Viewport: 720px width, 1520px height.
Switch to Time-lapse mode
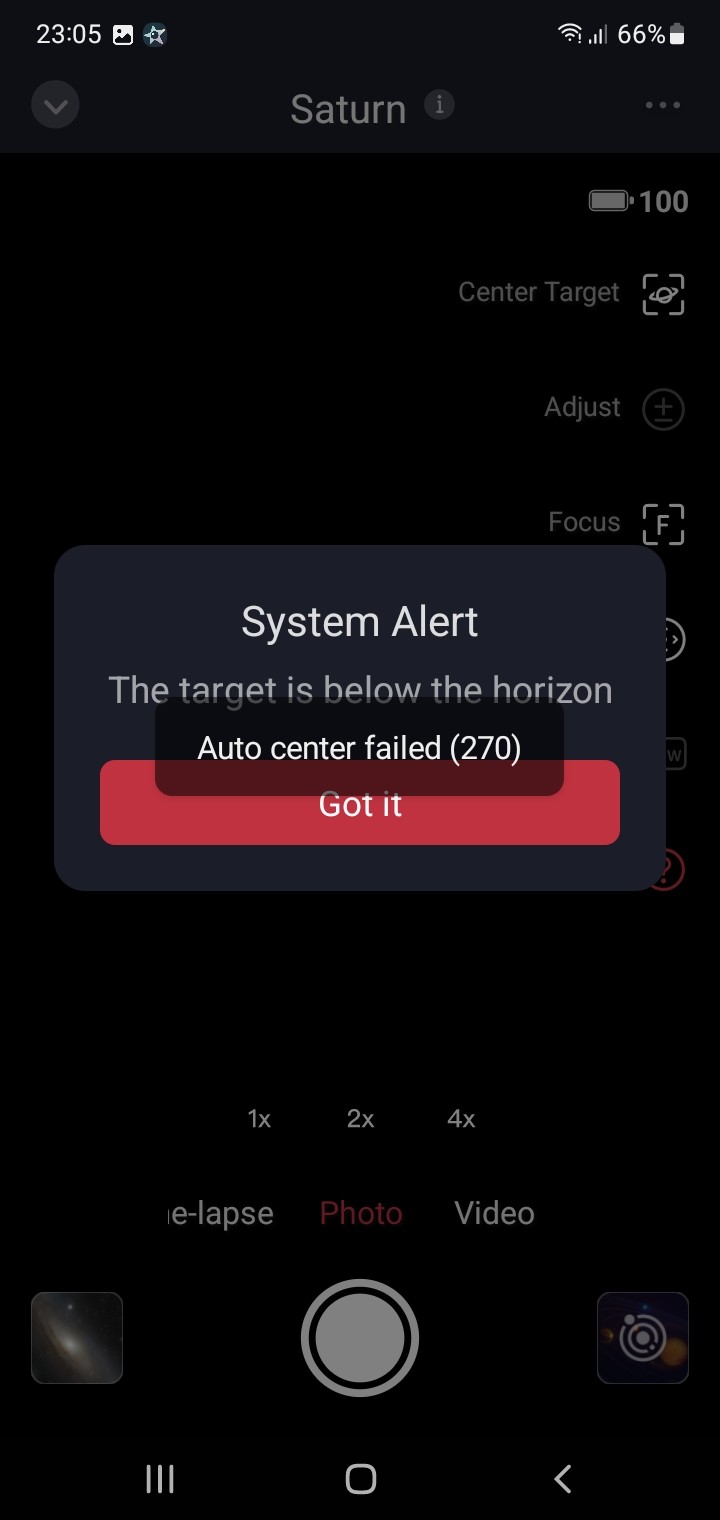coord(220,1213)
